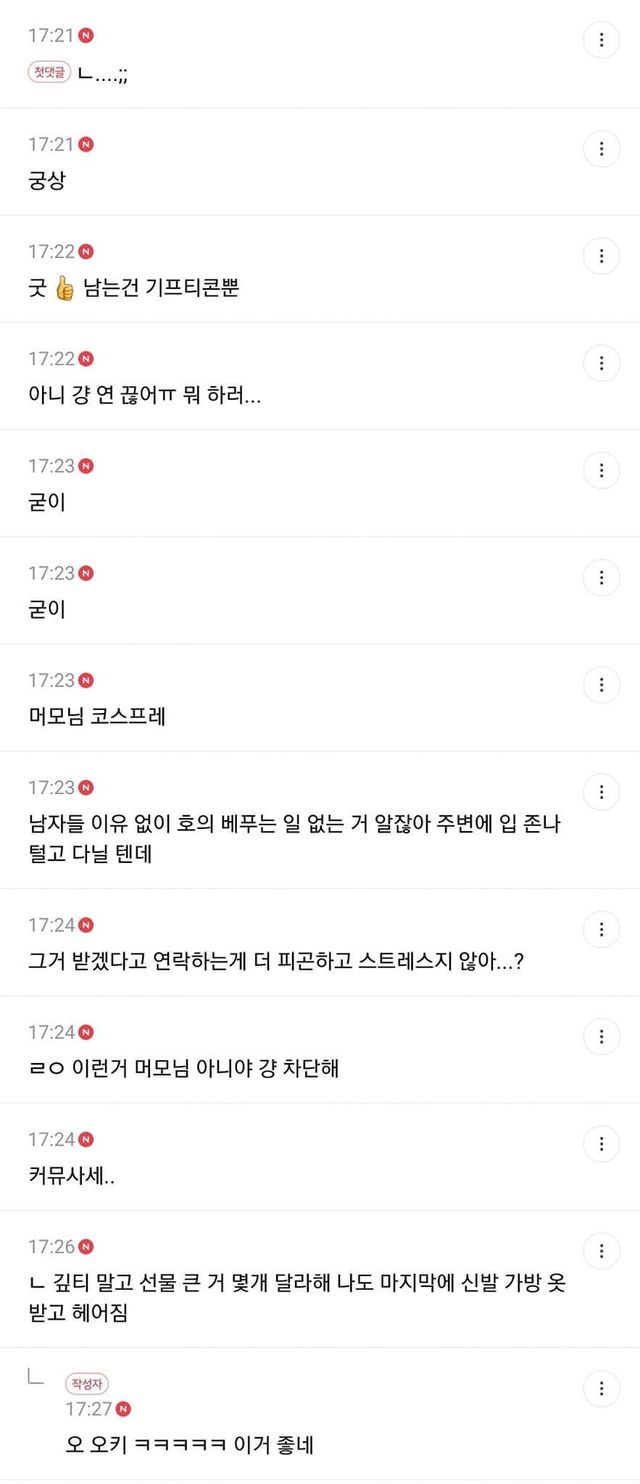Open options for the 커뮤사세 comment

pos(601,1143)
